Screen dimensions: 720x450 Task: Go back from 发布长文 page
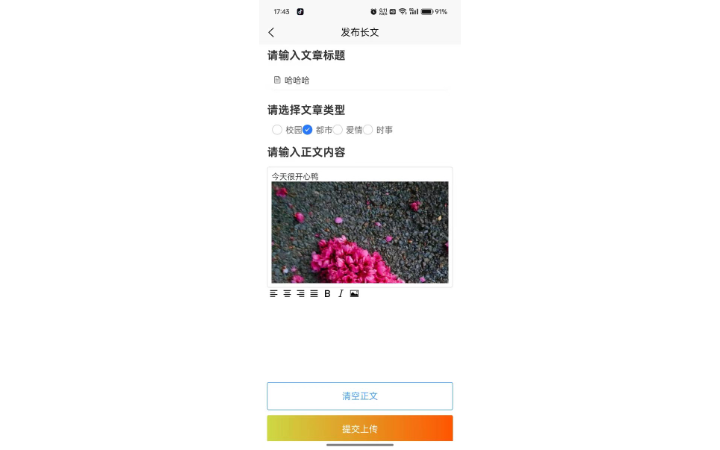coord(271,33)
